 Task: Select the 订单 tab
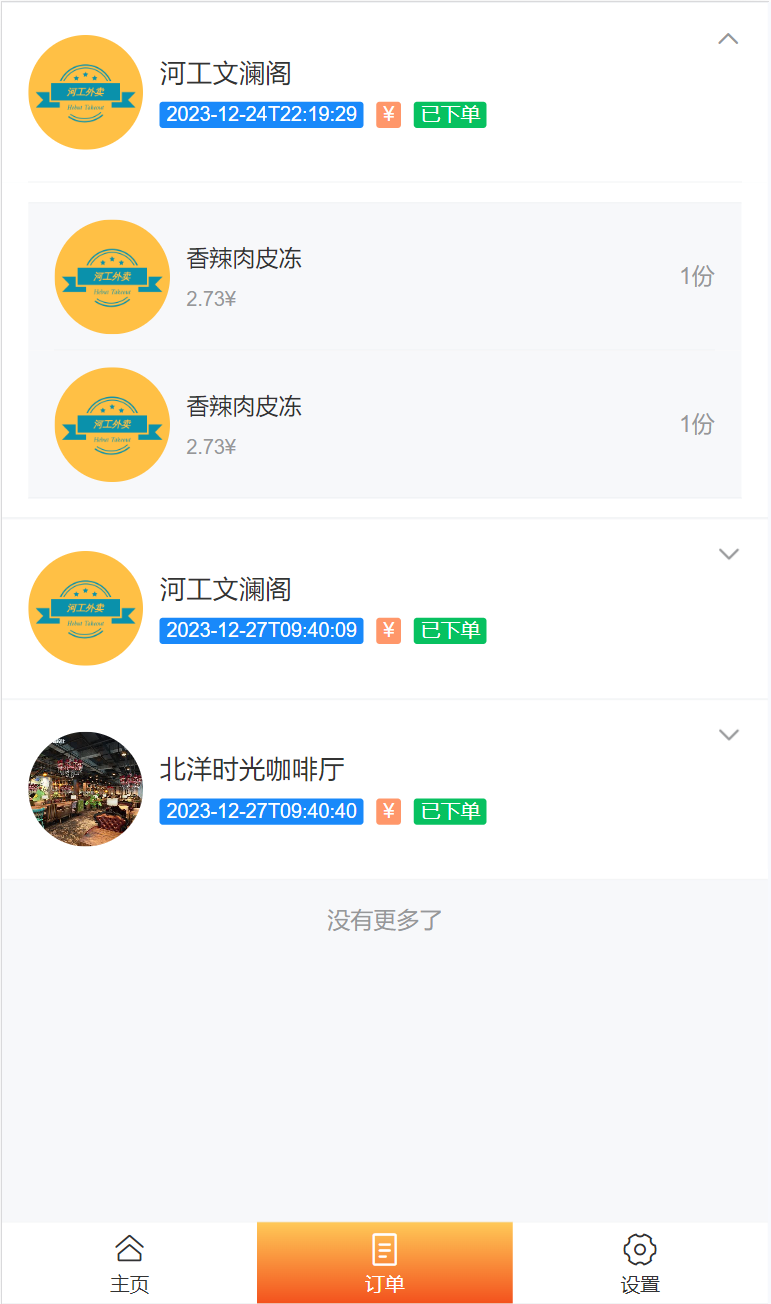tap(385, 1263)
